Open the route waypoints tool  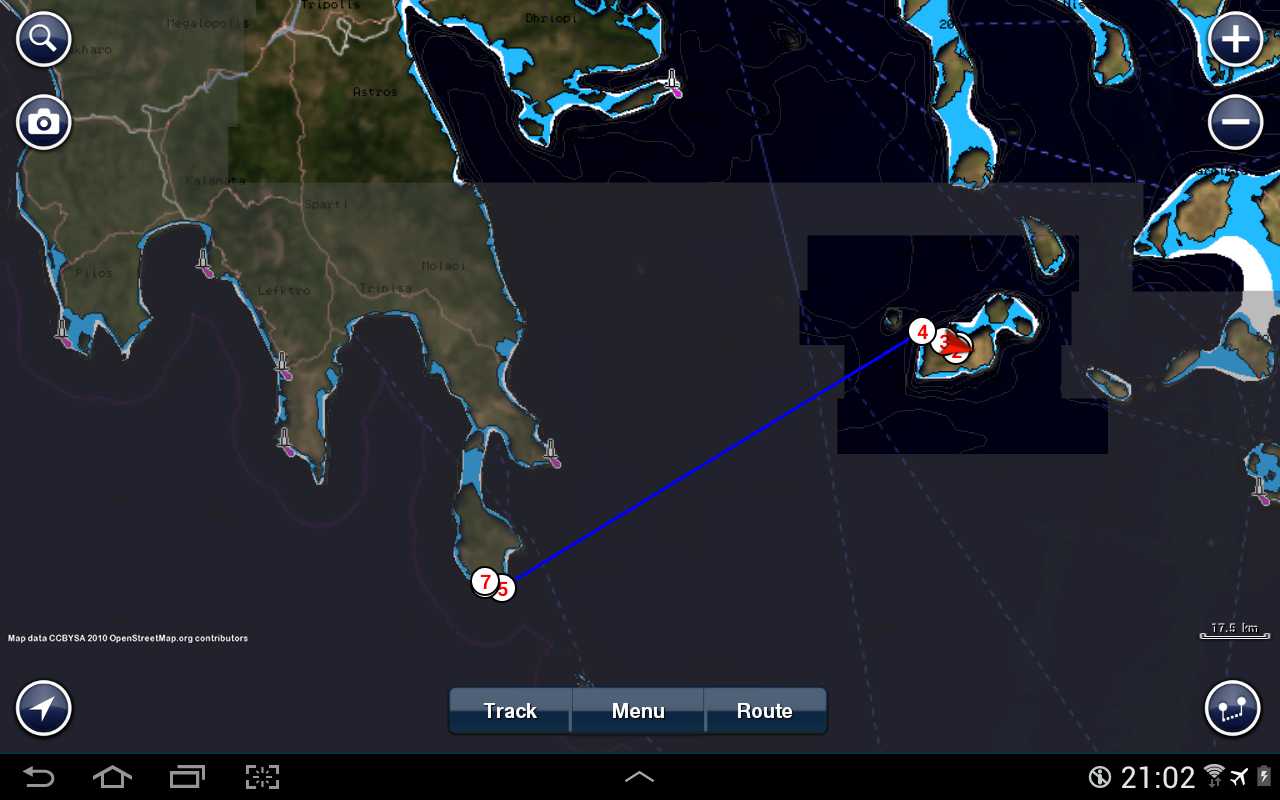click(x=1232, y=708)
